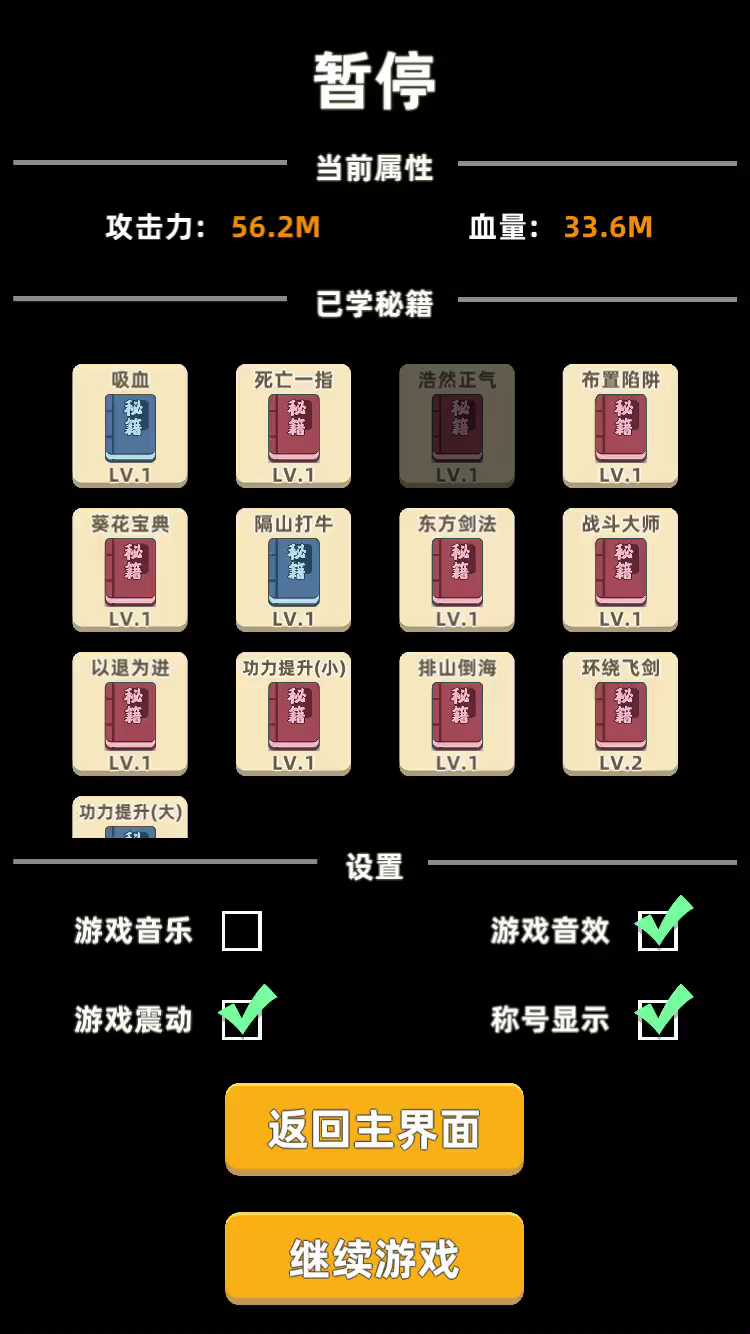Select the 功力提升(小) skill book
The width and height of the screenshot is (750, 1334).
pyautogui.click(x=293, y=714)
